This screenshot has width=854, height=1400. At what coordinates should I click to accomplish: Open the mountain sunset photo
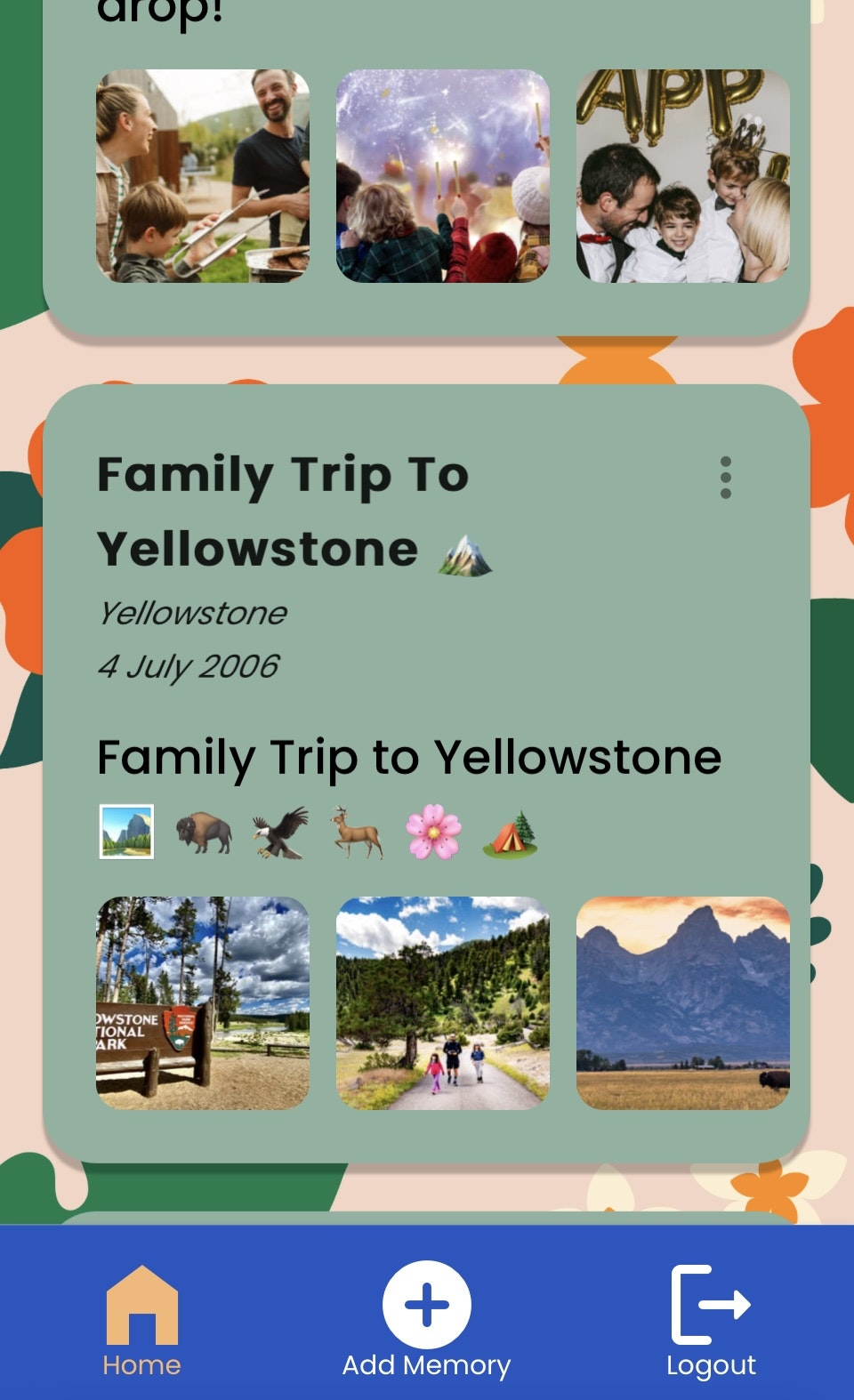tap(683, 1002)
